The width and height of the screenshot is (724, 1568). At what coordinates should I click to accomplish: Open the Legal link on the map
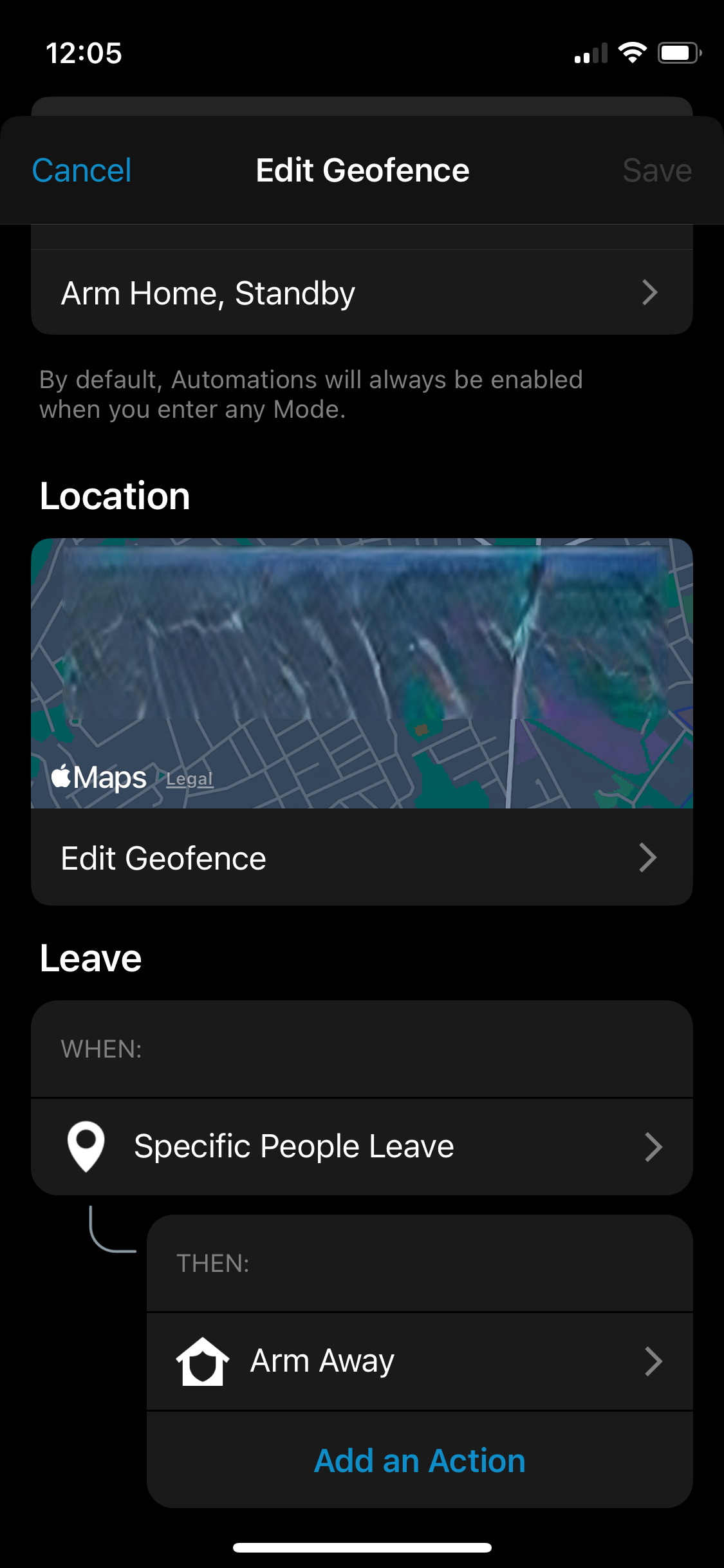(189, 779)
